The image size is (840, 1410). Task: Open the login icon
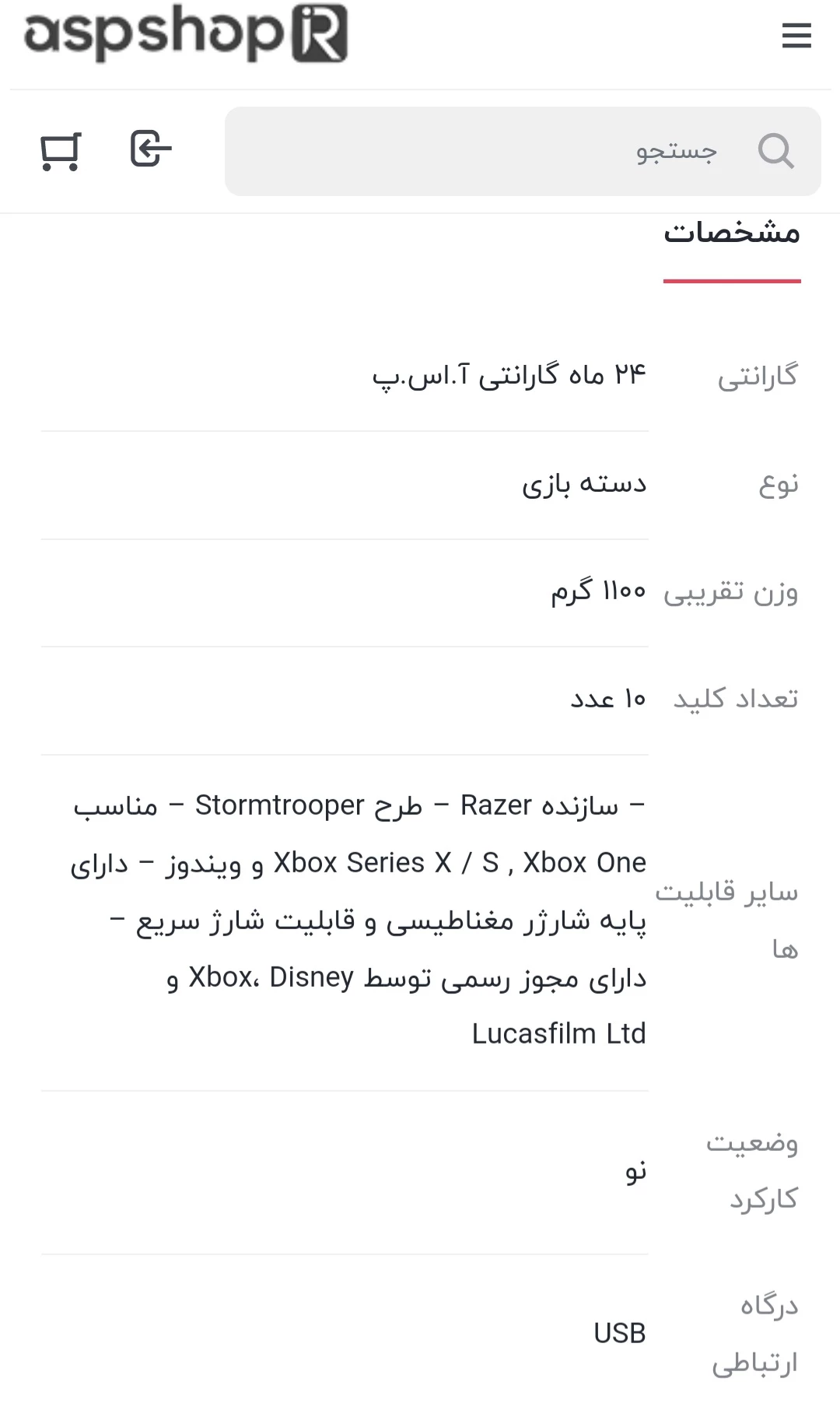150,149
